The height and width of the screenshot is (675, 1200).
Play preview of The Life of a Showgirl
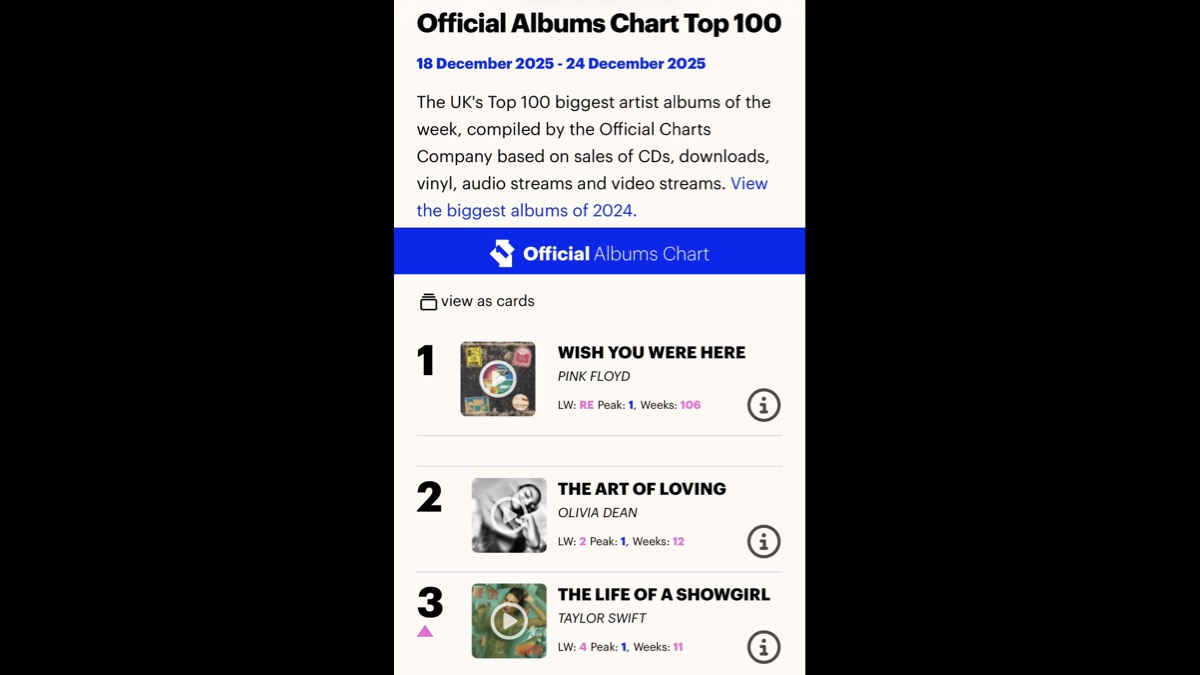(509, 621)
